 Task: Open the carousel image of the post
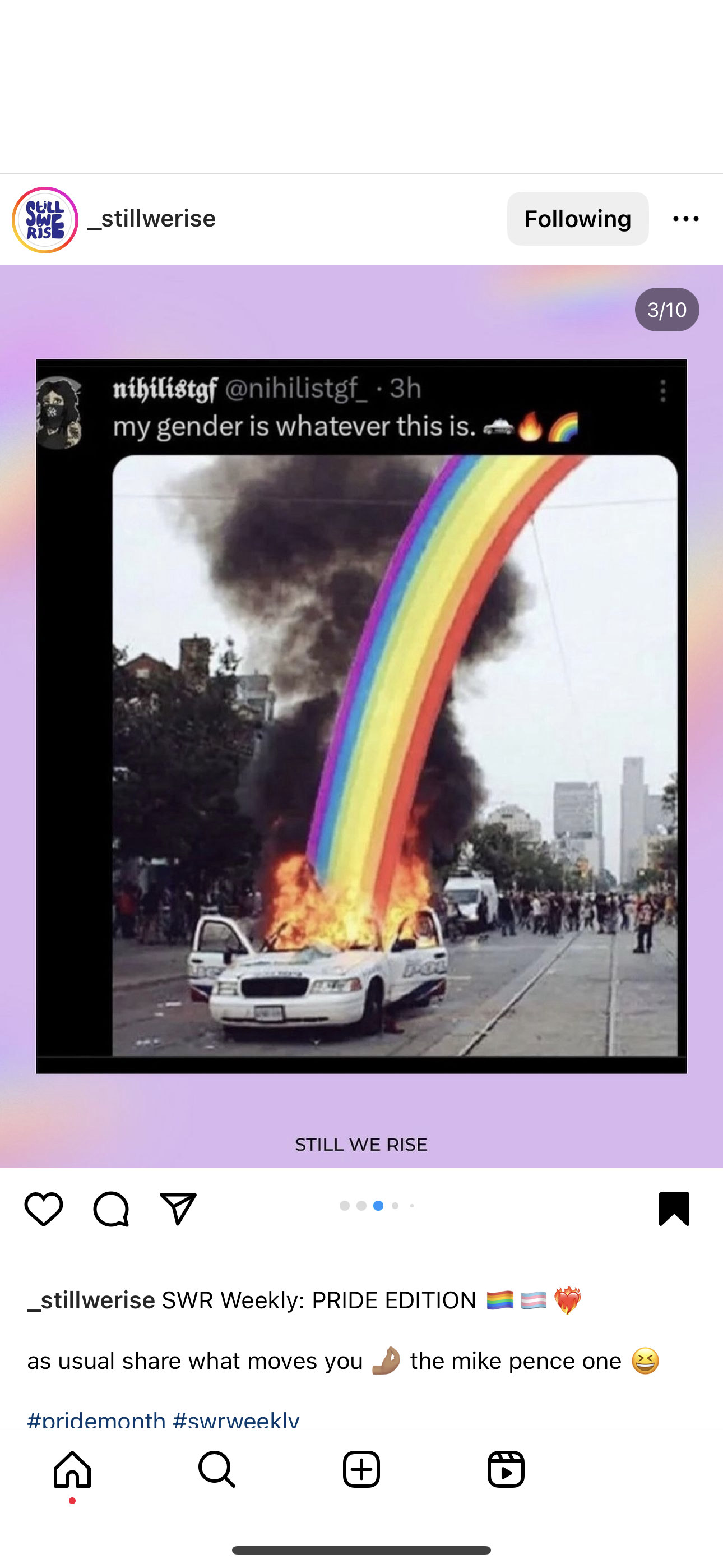(x=361, y=716)
